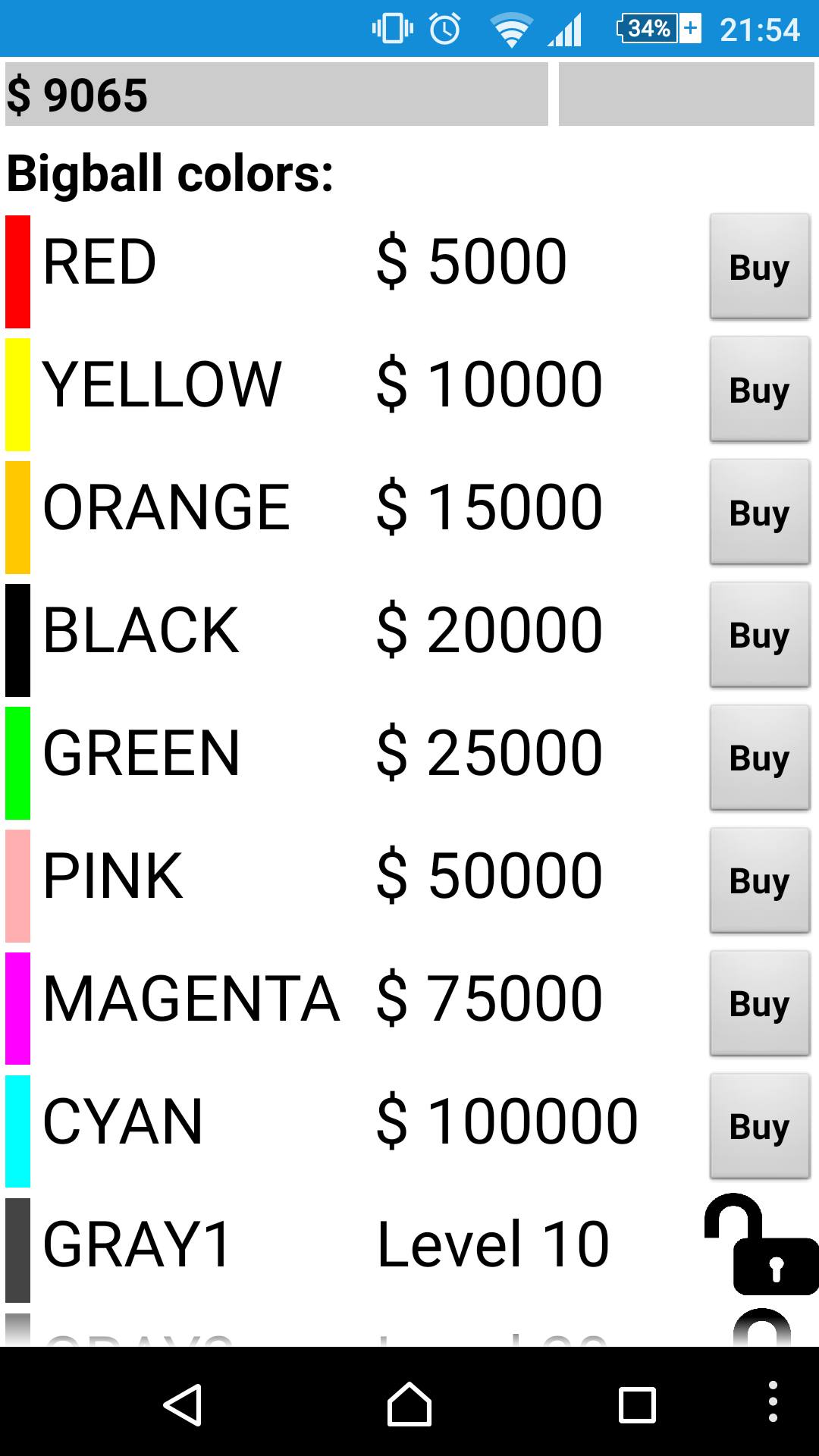Purchase the ORANGE bigball color
Screen dimensions: 819x1456
coord(760,512)
